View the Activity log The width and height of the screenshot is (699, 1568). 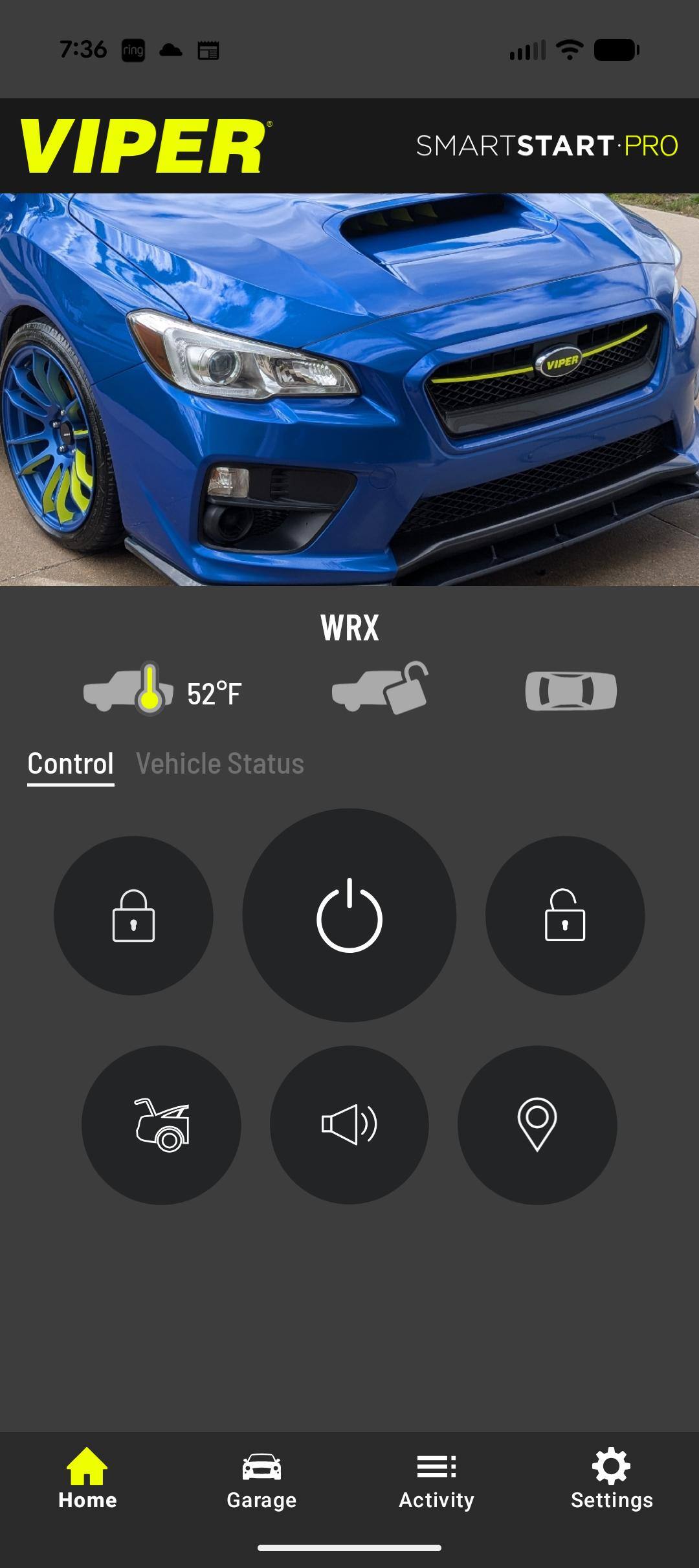436,1481
